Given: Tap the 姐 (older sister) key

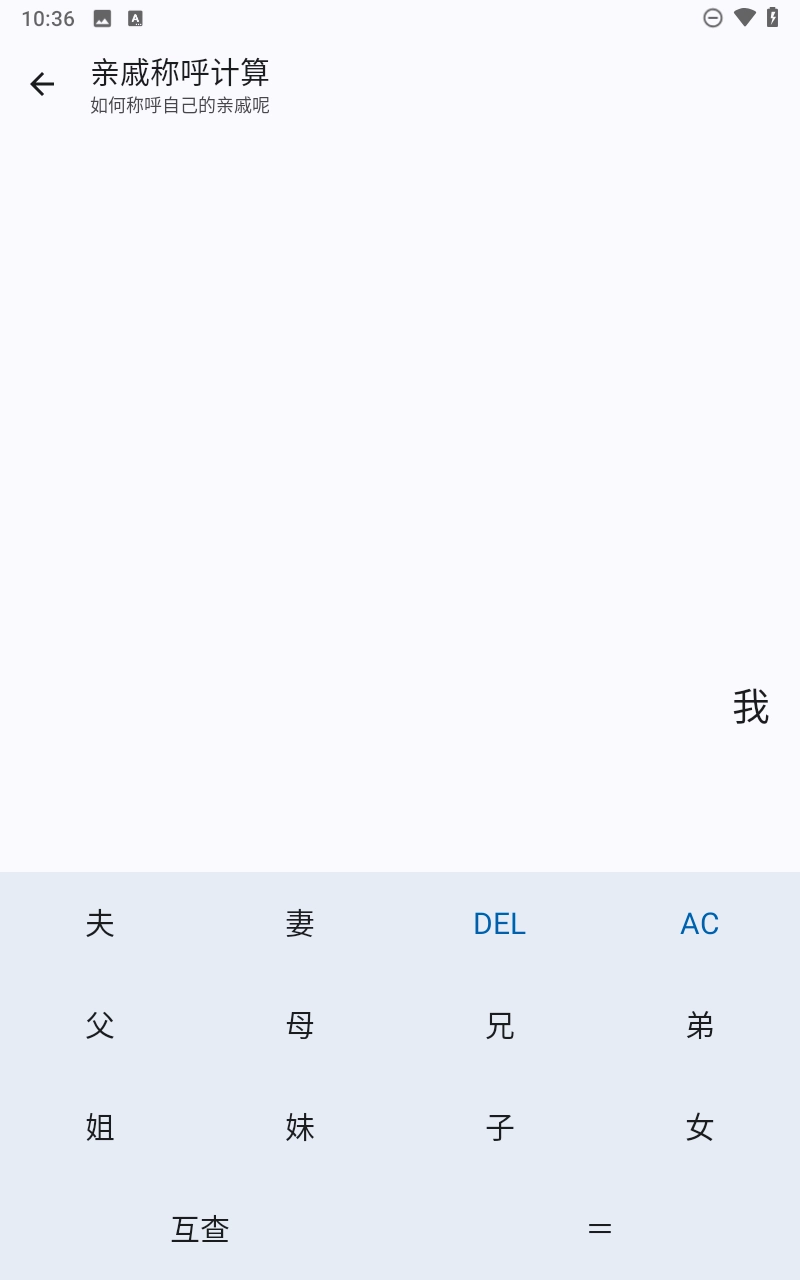Looking at the screenshot, I should pos(100,1127).
